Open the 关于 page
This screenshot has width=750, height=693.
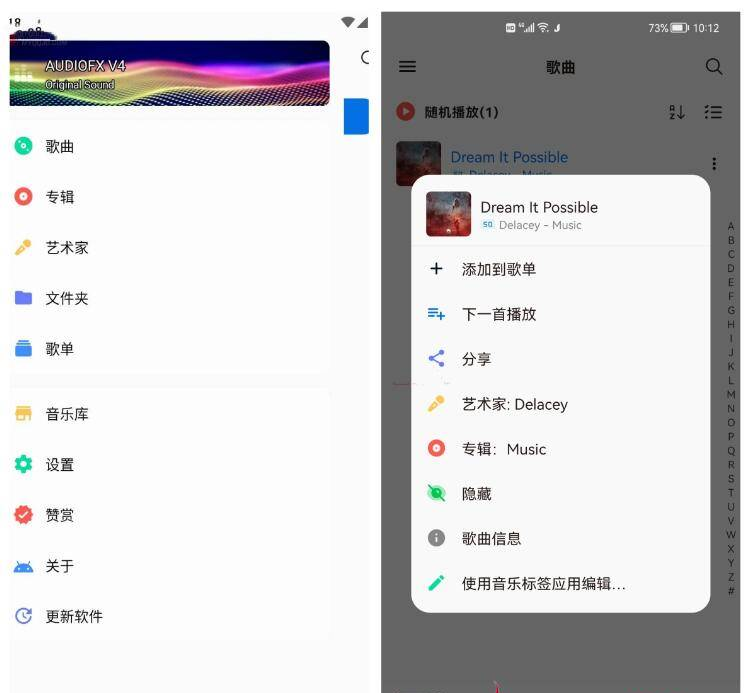pos(60,566)
